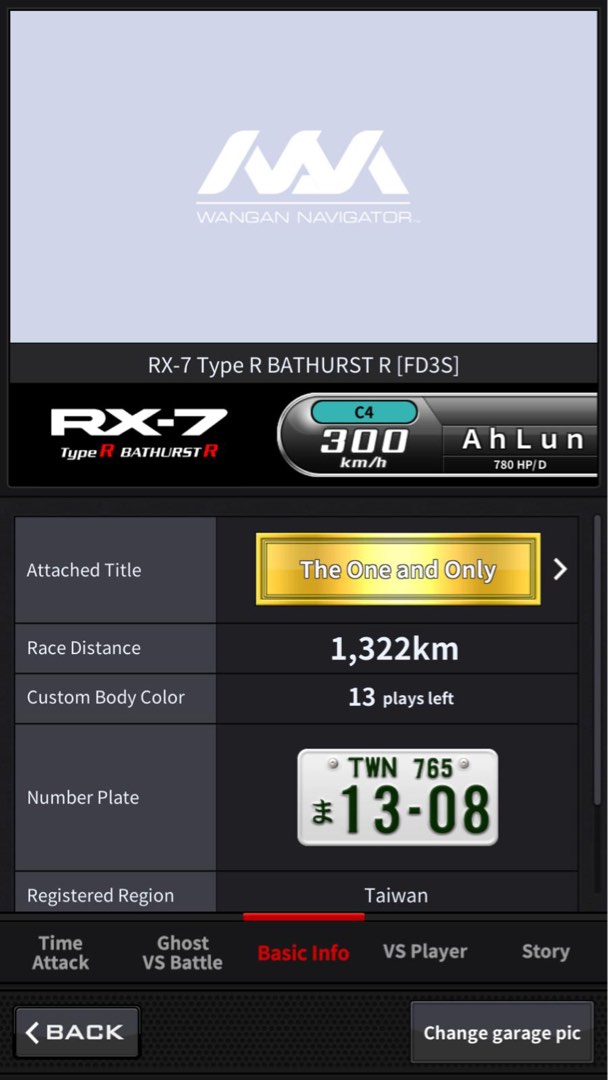Go back using the BACK button
This screenshot has height=1080, width=608.
click(x=77, y=1032)
